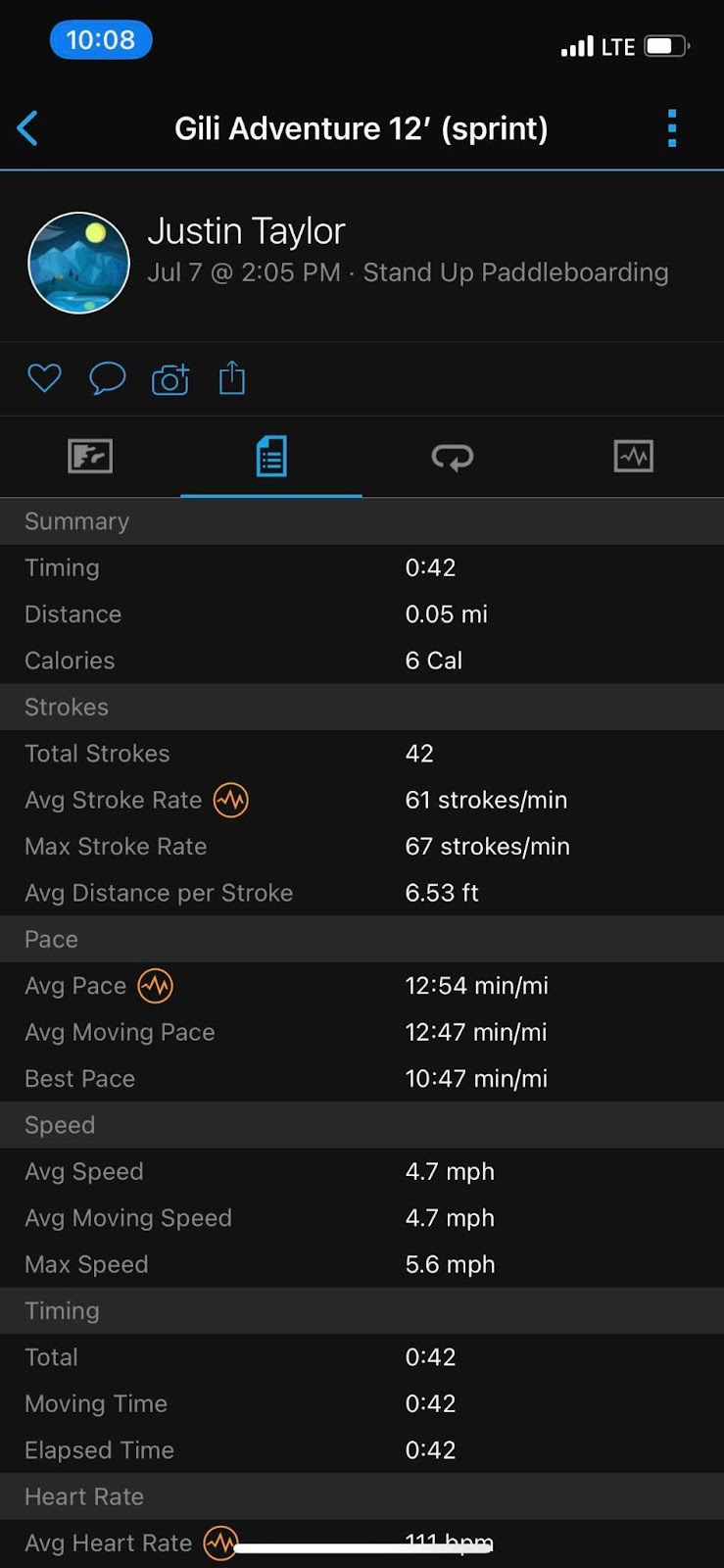View Avg Heart Rate insights icon

tap(220, 1543)
